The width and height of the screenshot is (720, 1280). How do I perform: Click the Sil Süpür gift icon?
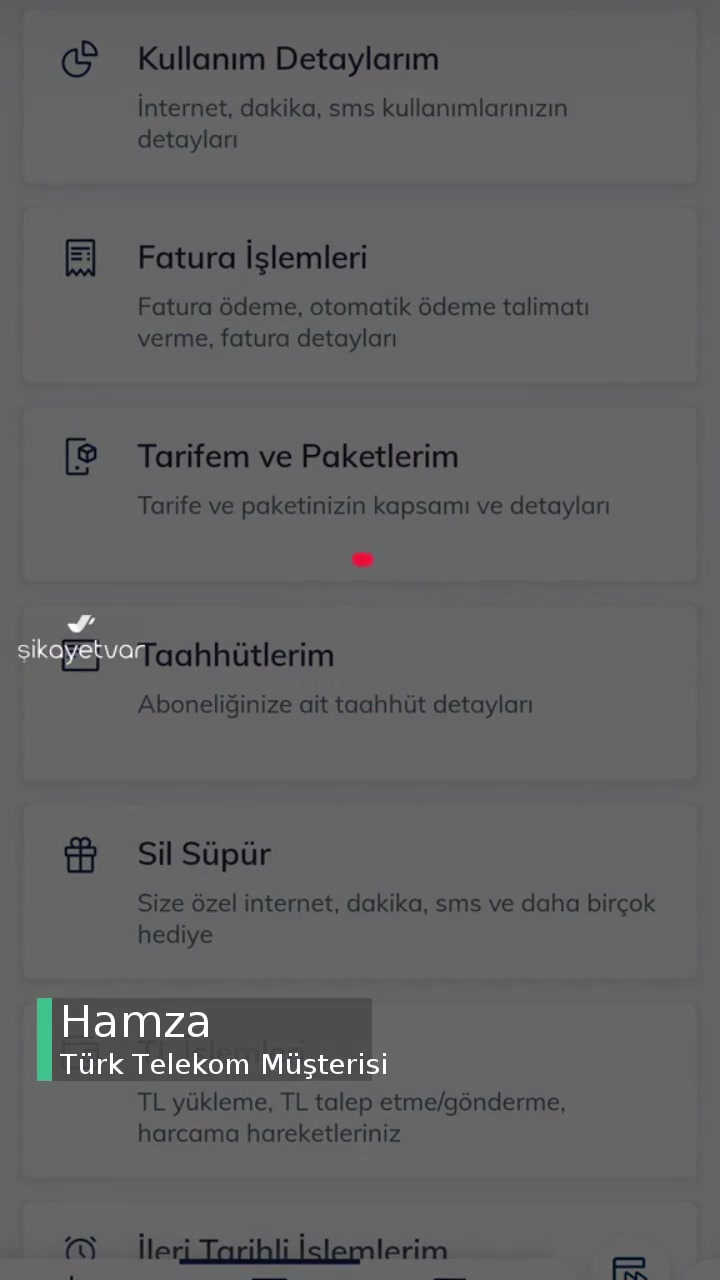pos(79,854)
